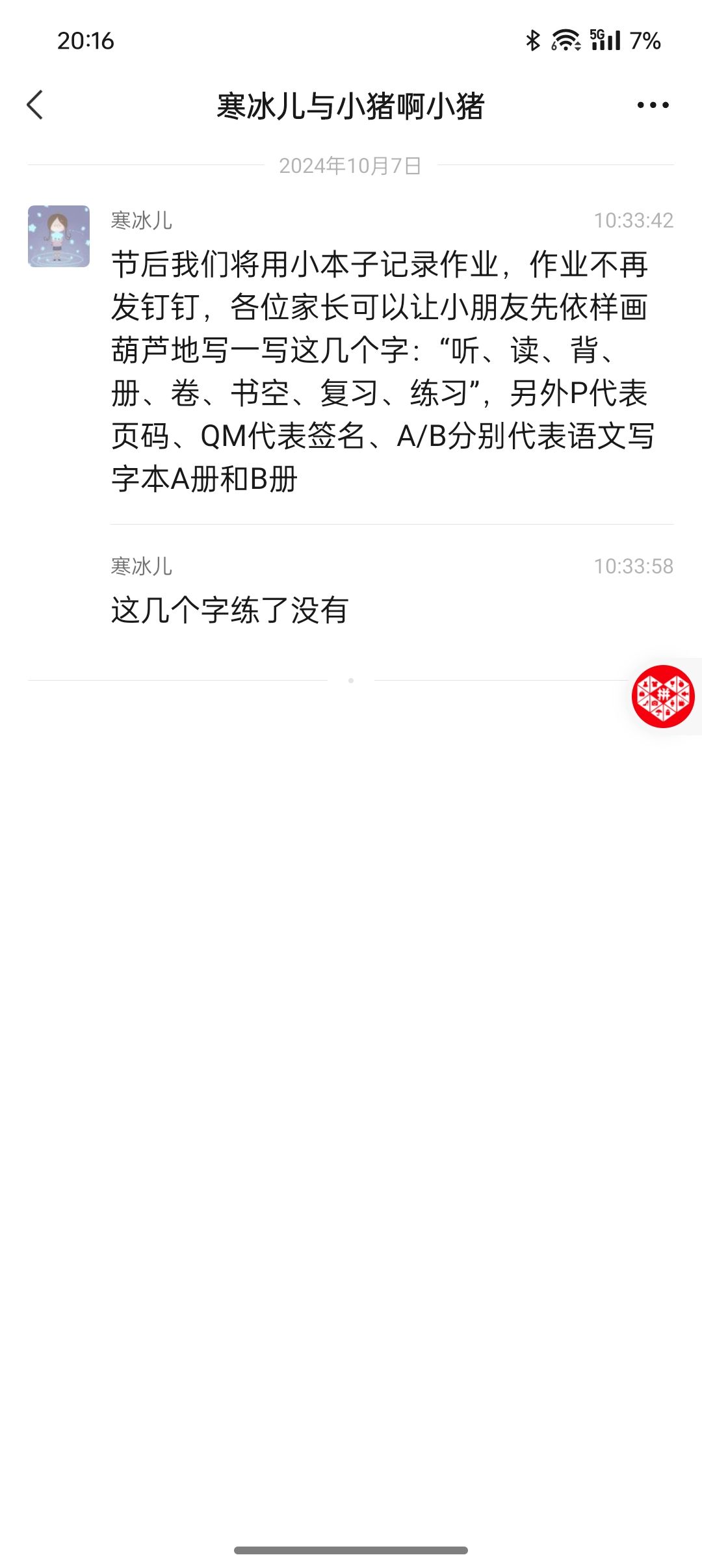Open 寒冰儿's profile avatar
Image resolution: width=702 pixels, height=1568 pixels.
pyautogui.click(x=58, y=236)
